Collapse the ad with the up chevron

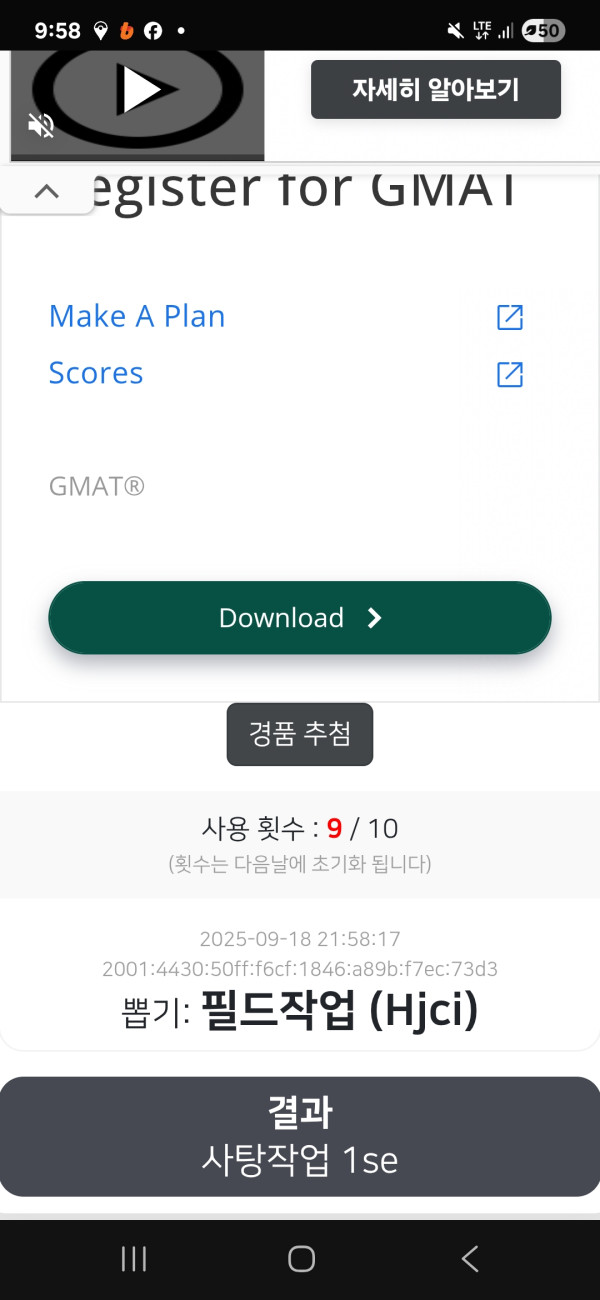tap(46, 192)
